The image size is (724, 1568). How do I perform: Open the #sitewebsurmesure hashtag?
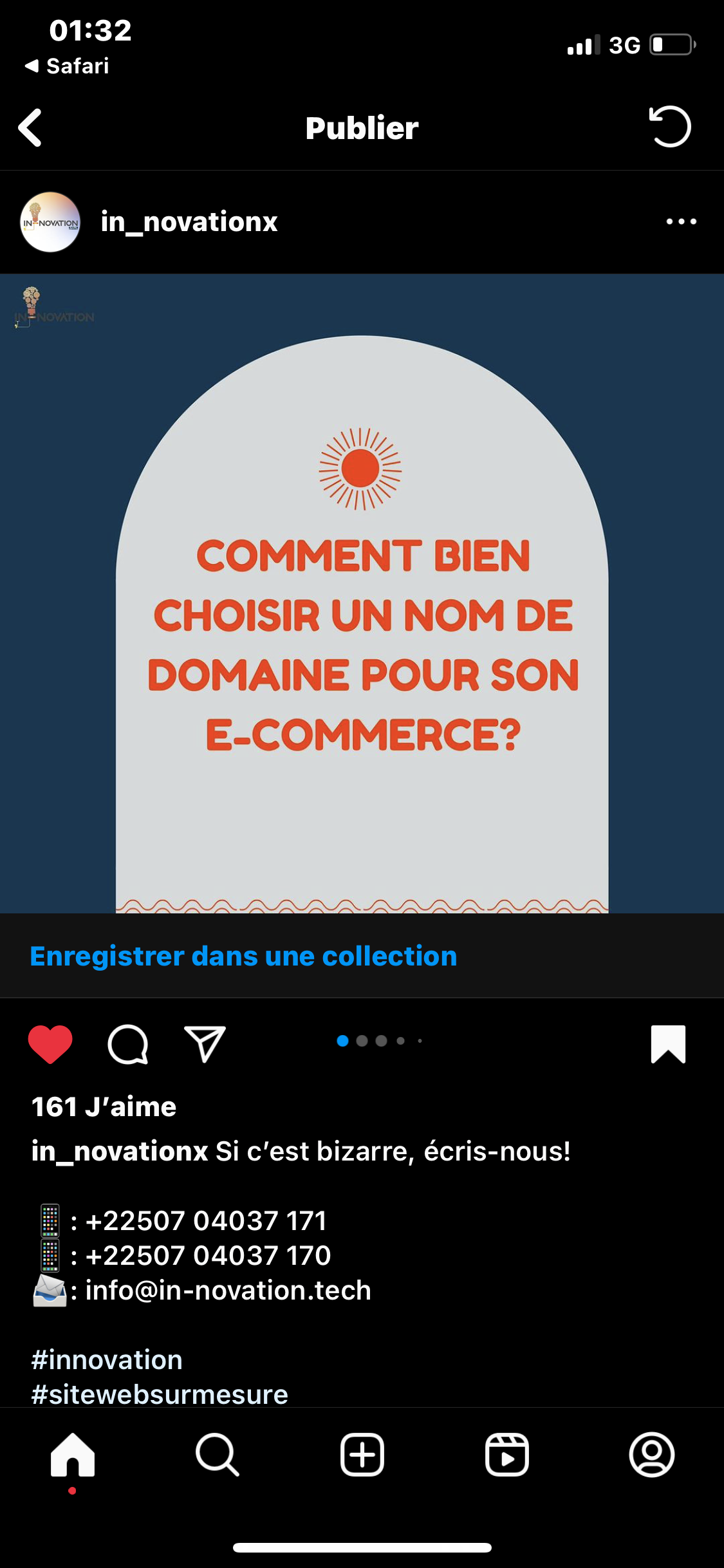pyautogui.click(x=160, y=1394)
